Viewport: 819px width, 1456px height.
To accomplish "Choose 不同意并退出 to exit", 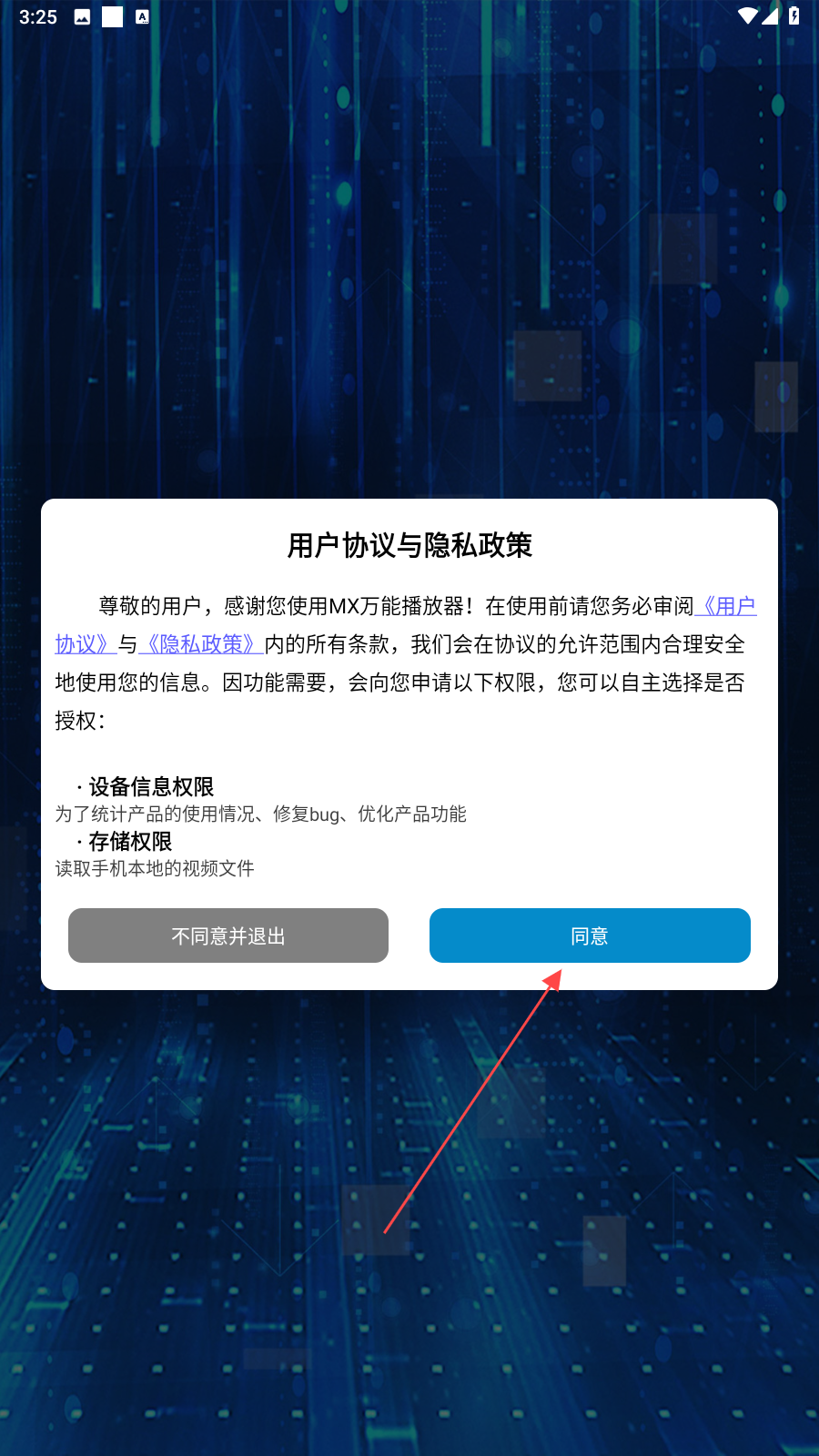I will [x=228, y=935].
